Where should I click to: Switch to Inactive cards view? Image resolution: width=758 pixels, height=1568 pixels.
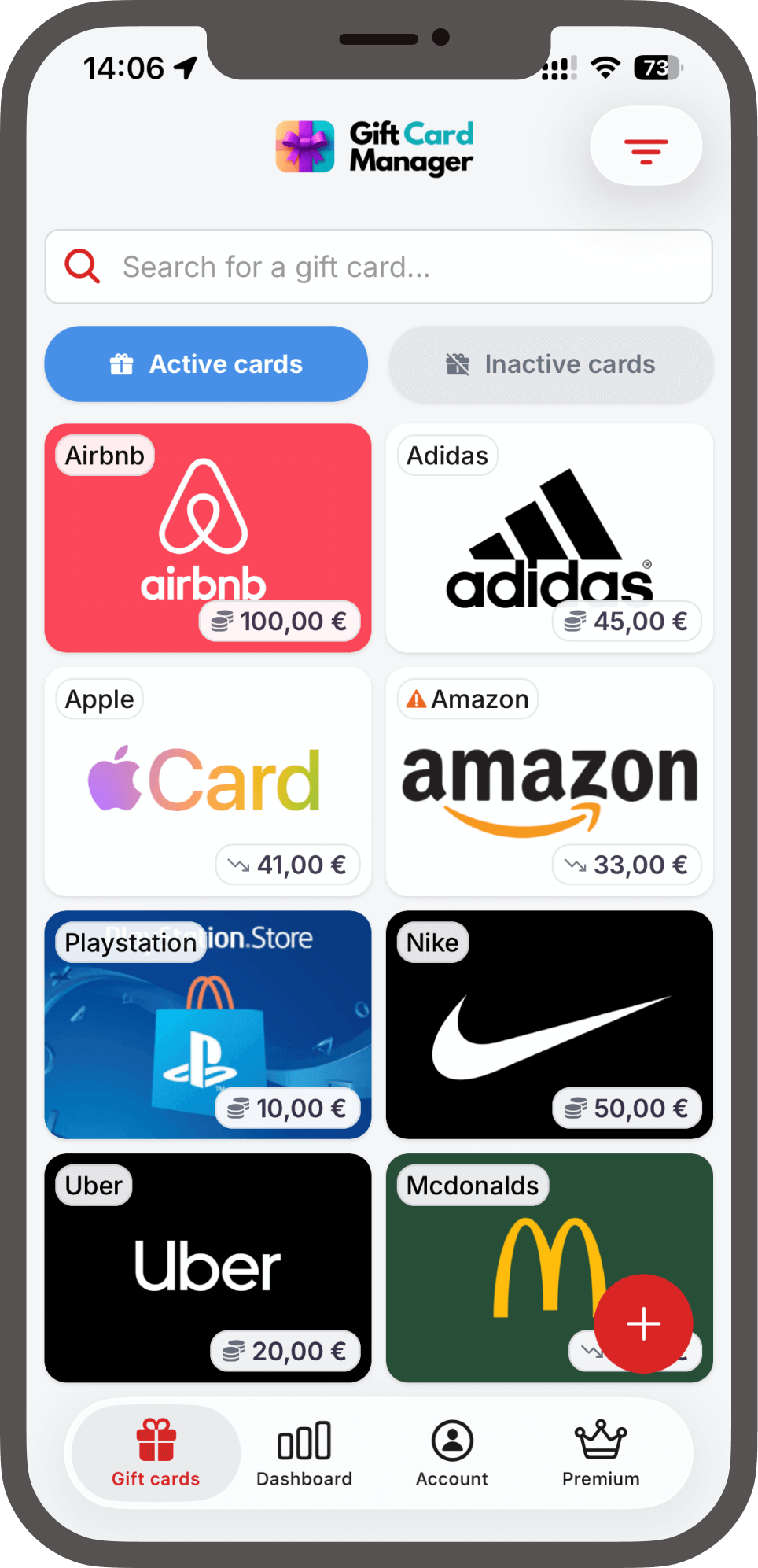point(550,363)
